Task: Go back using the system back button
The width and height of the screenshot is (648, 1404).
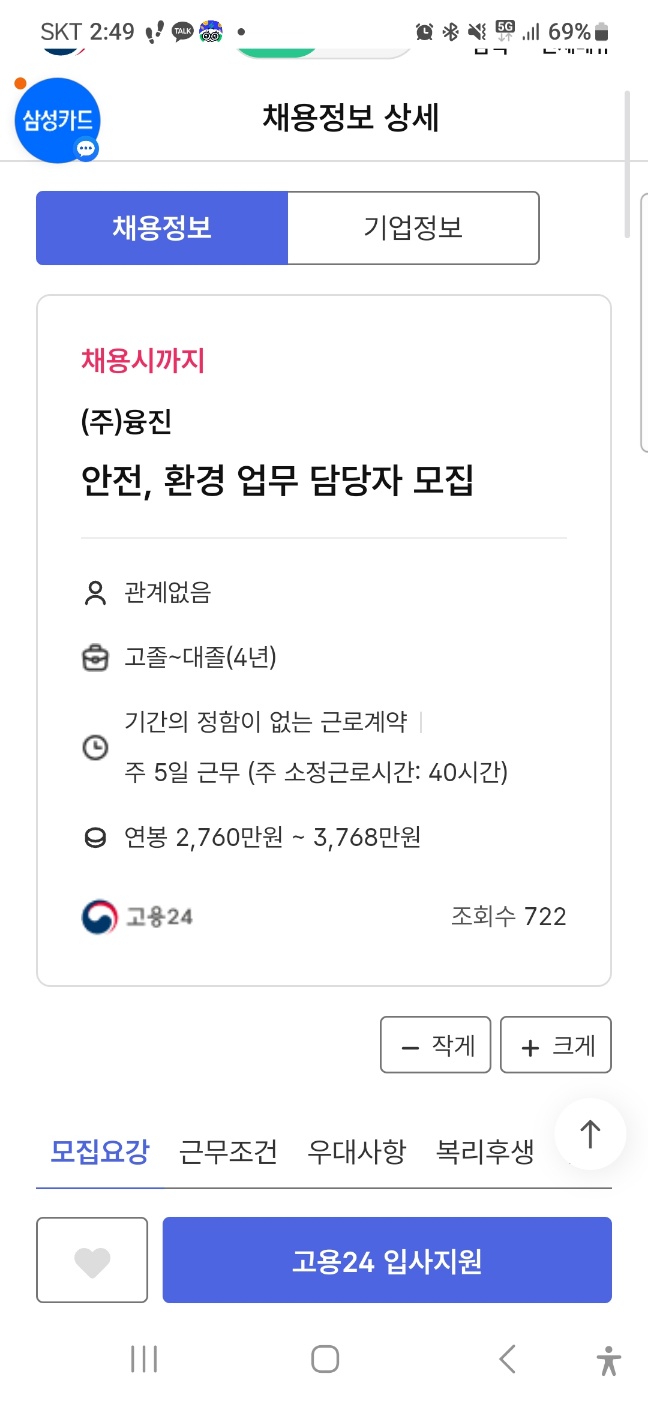Action: (x=507, y=1359)
